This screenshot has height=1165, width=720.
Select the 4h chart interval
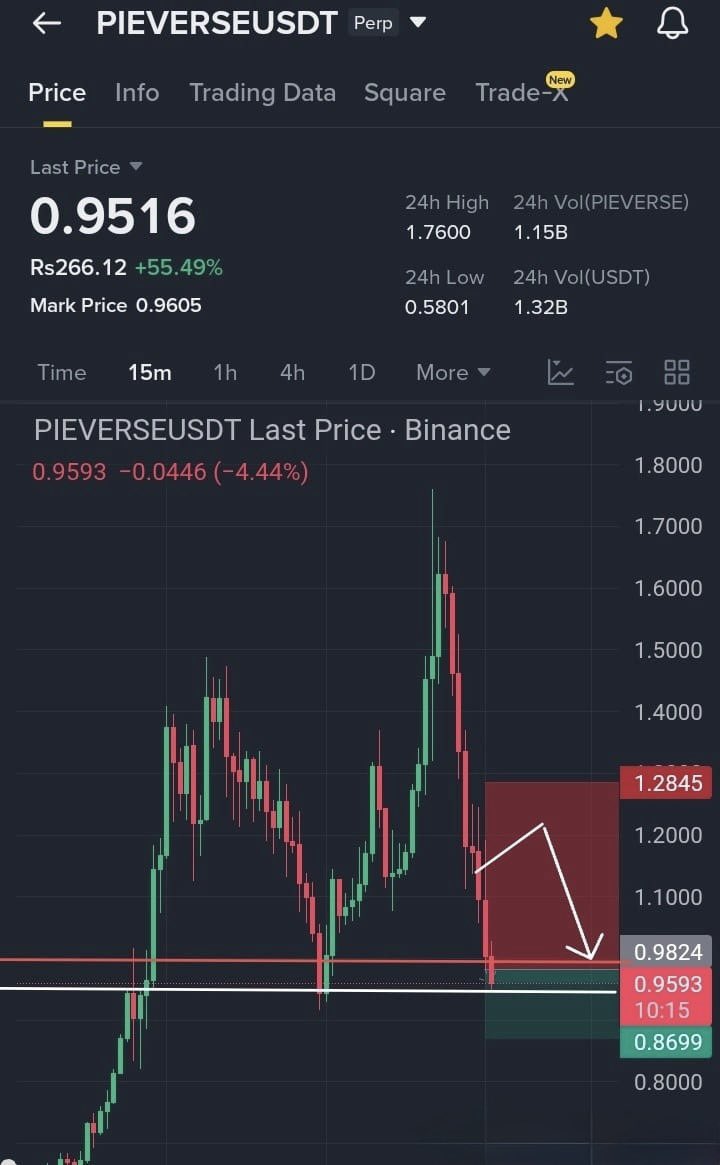(292, 373)
